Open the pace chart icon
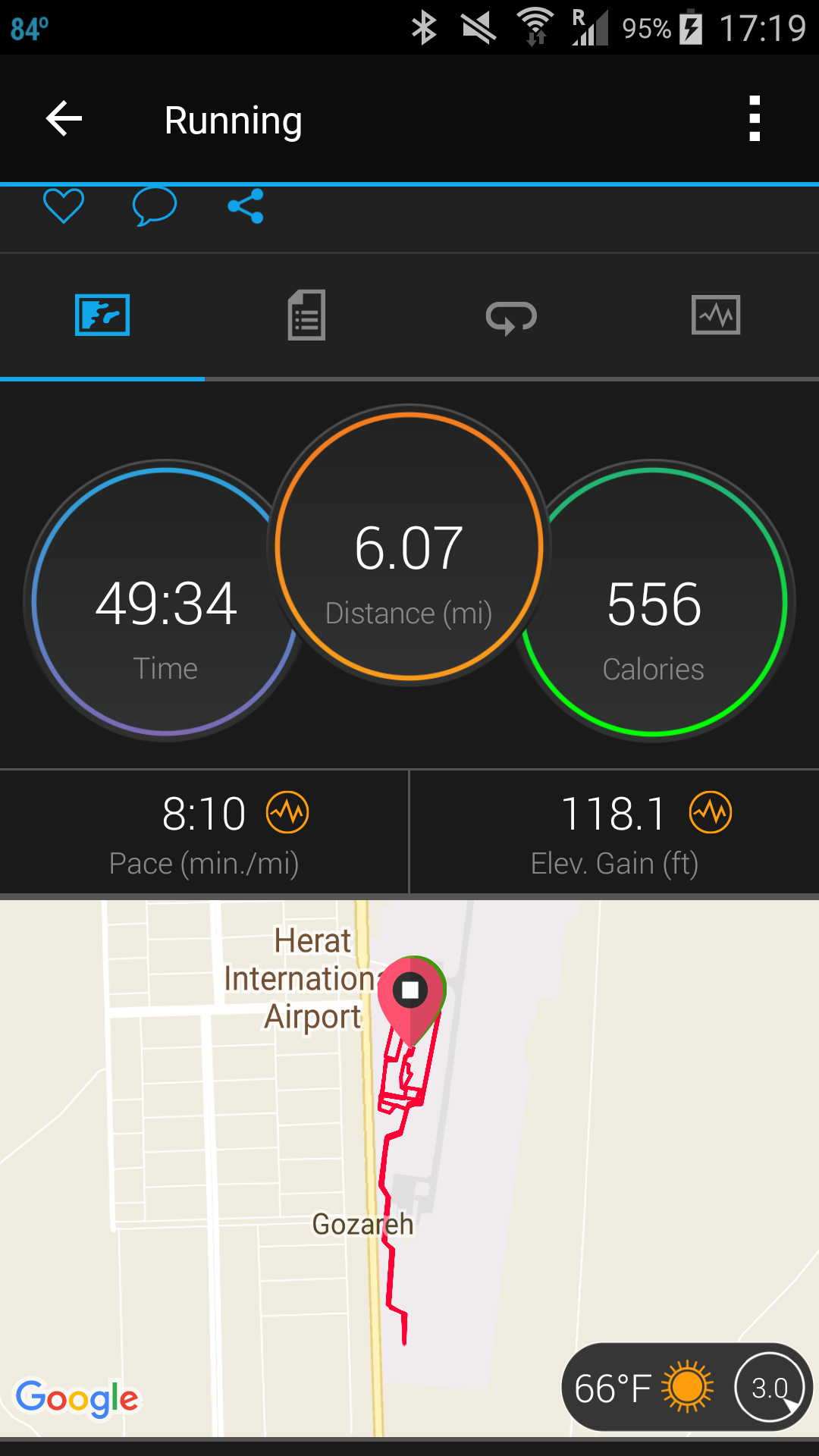This screenshot has height=1456, width=819. point(287,813)
